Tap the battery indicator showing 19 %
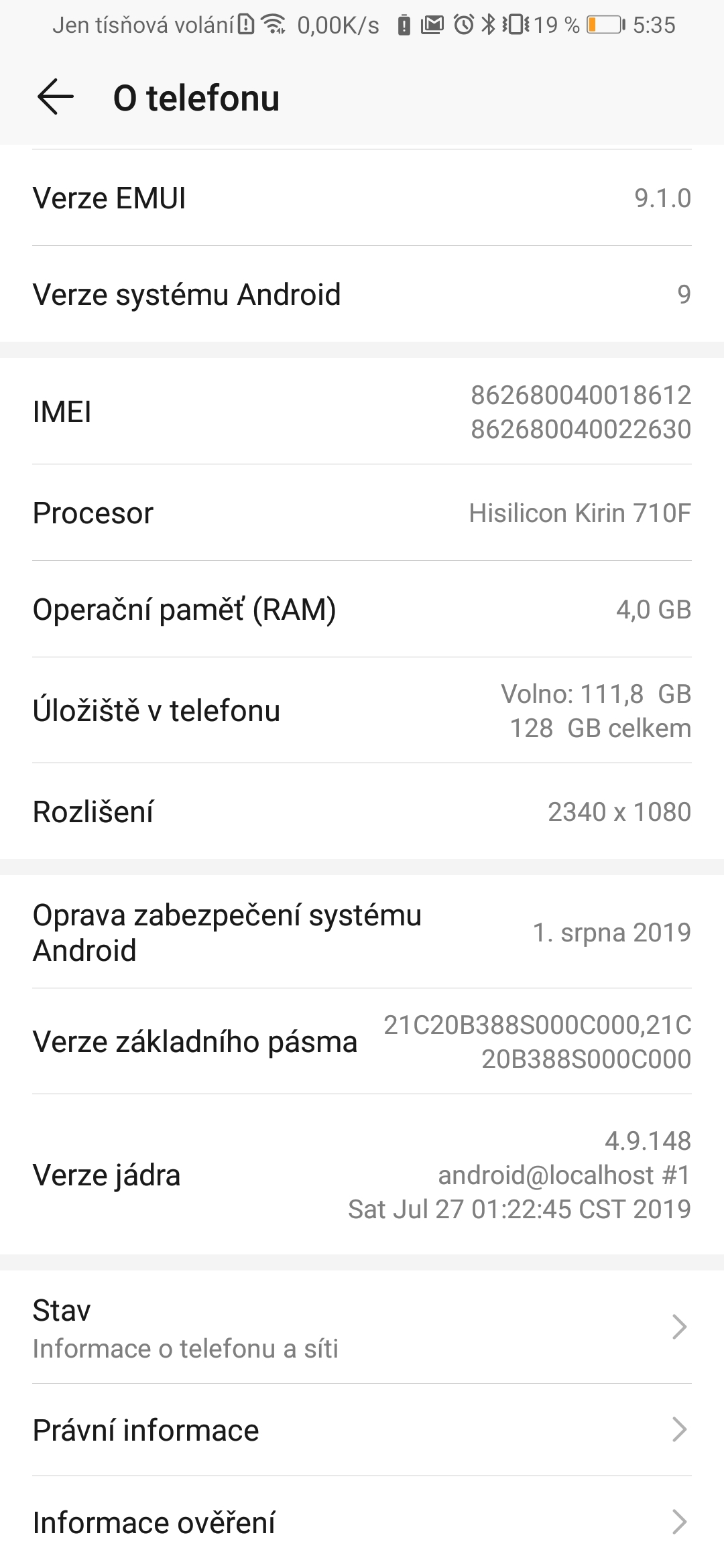This screenshot has height=1568, width=724. 603,24
